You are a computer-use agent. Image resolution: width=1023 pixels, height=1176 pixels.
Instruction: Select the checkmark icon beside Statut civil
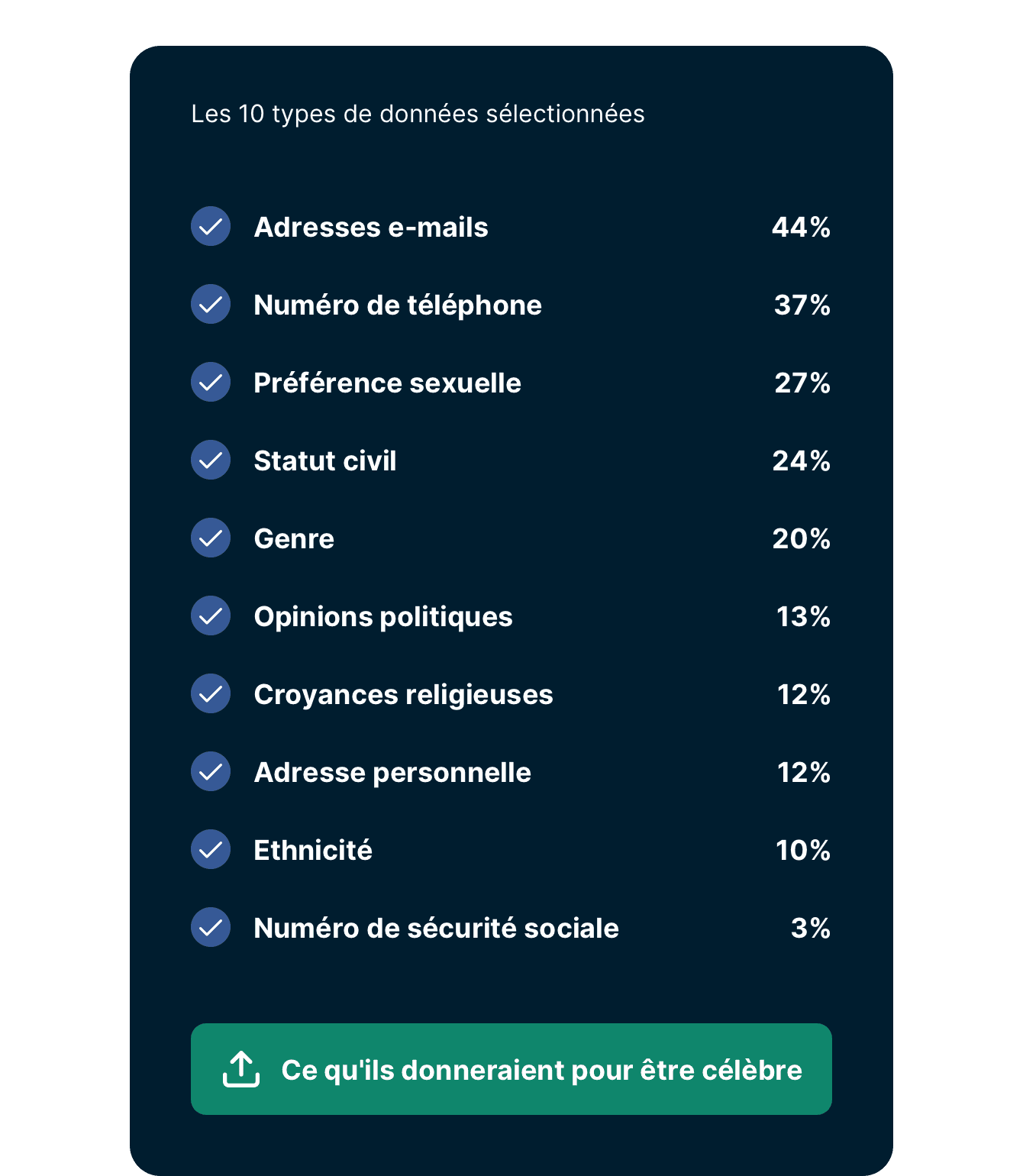(x=210, y=460)
